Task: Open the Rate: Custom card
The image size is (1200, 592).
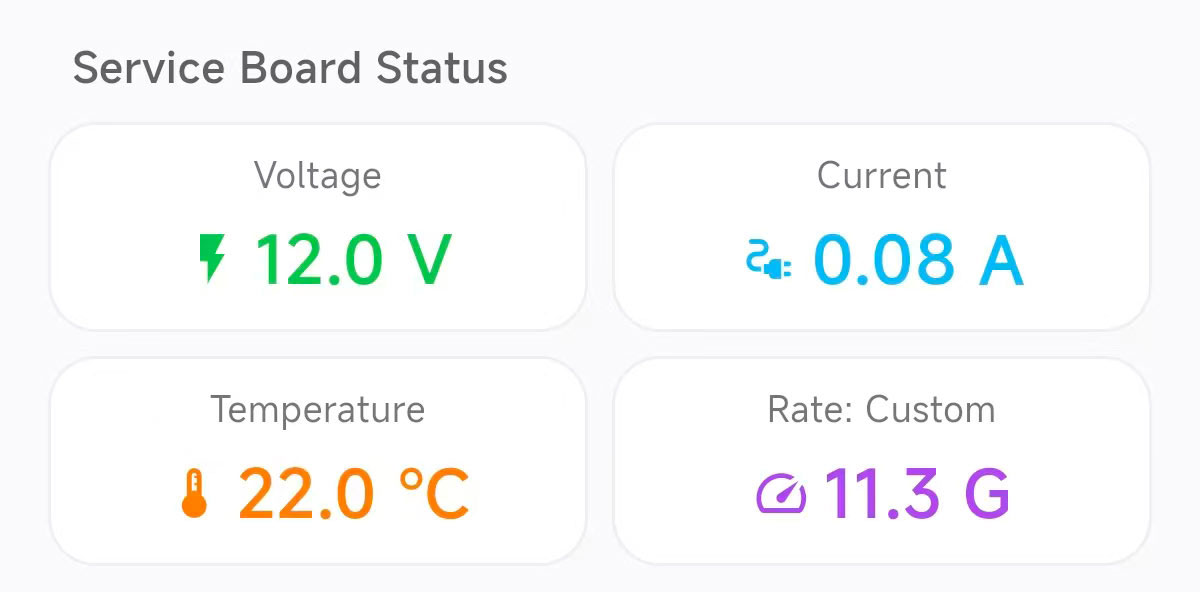Action: coord(881,461)
